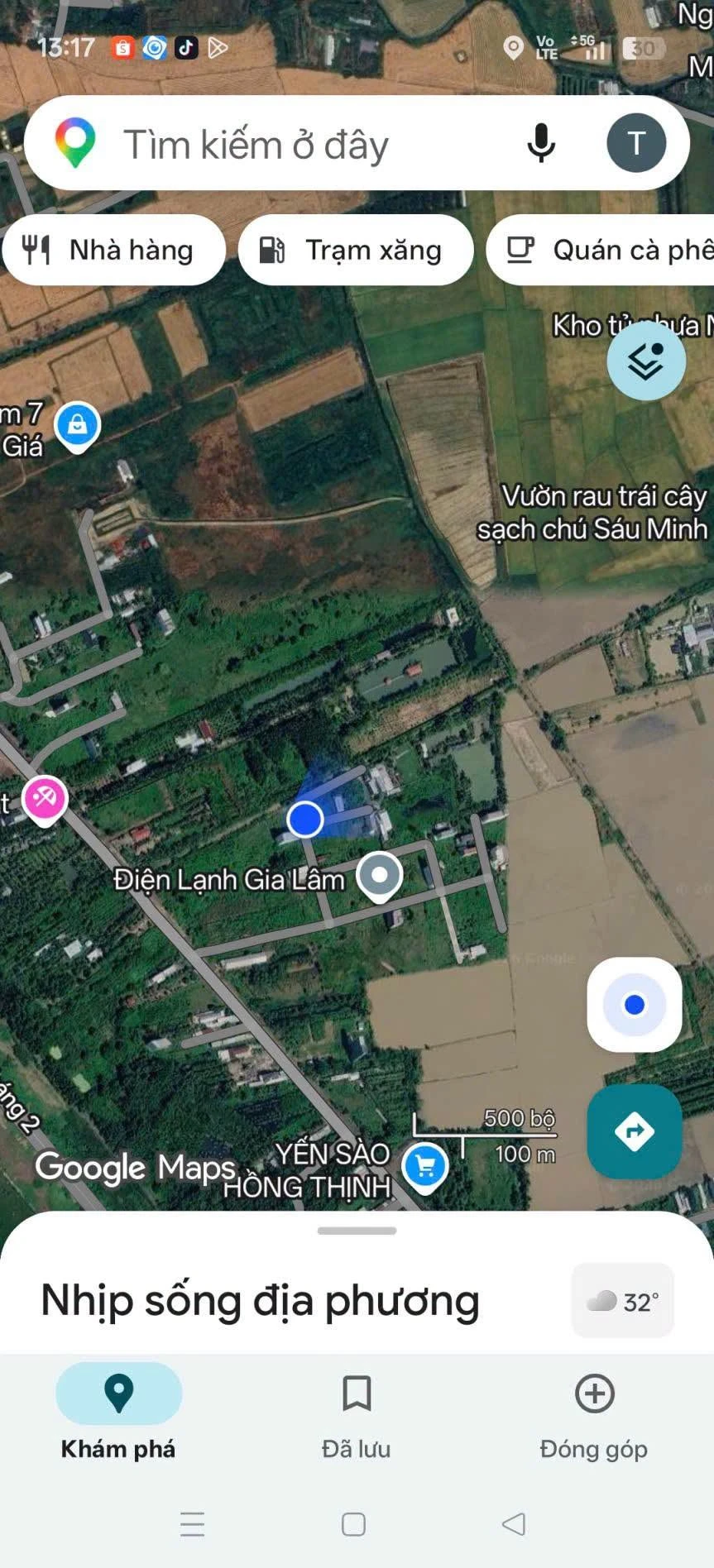This screenshot has width=714, height=1568.
Task: Select the "Trạm xăng" chip
Action: (x=356, y=250)
